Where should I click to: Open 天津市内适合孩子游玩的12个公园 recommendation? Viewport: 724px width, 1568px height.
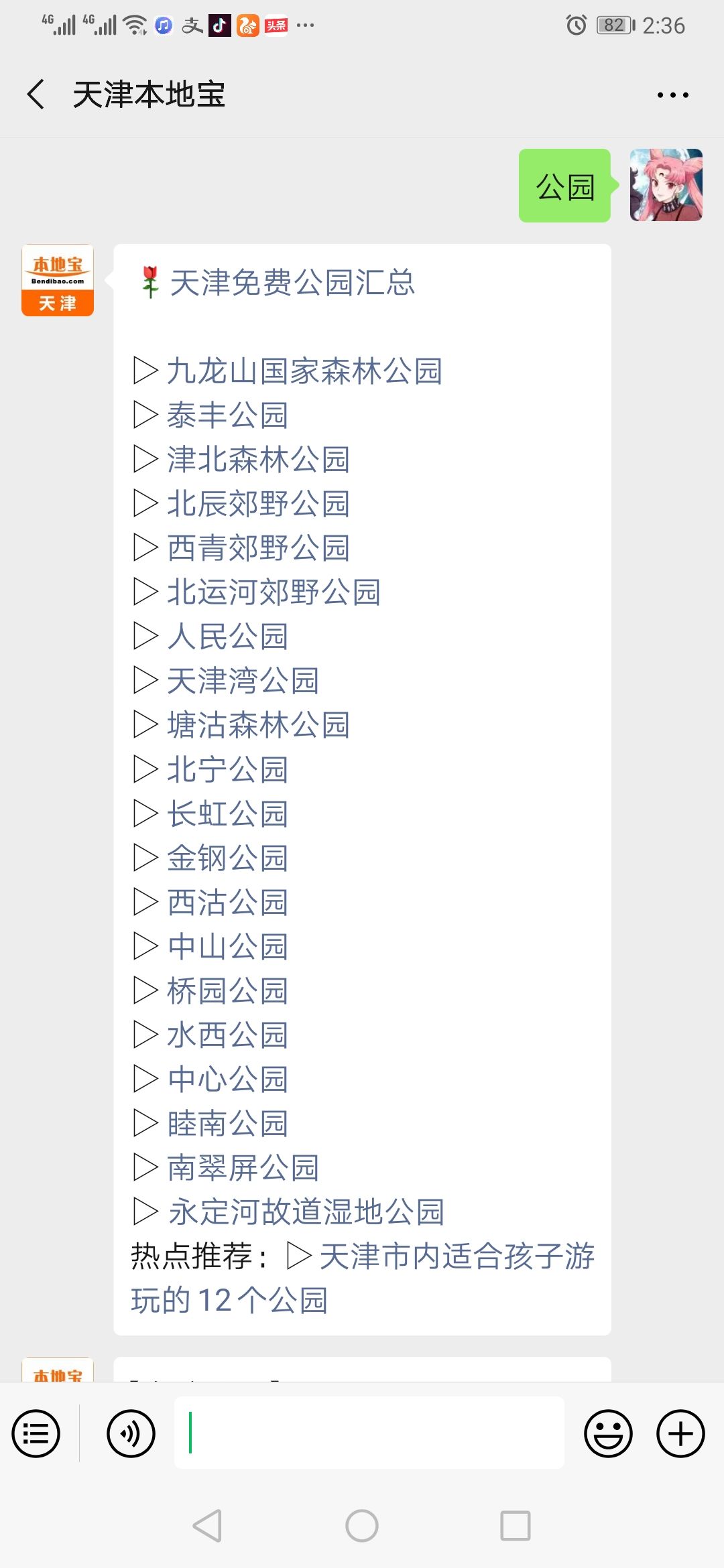click(363, 1278)
